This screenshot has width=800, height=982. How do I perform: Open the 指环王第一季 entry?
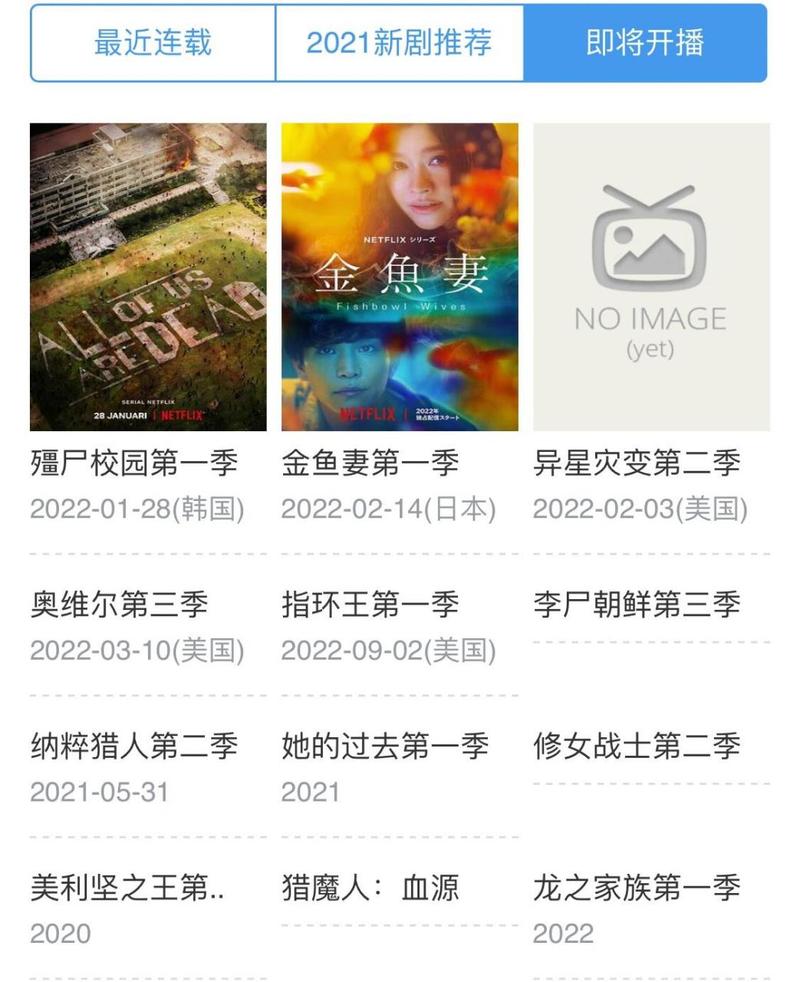[370, 605]
